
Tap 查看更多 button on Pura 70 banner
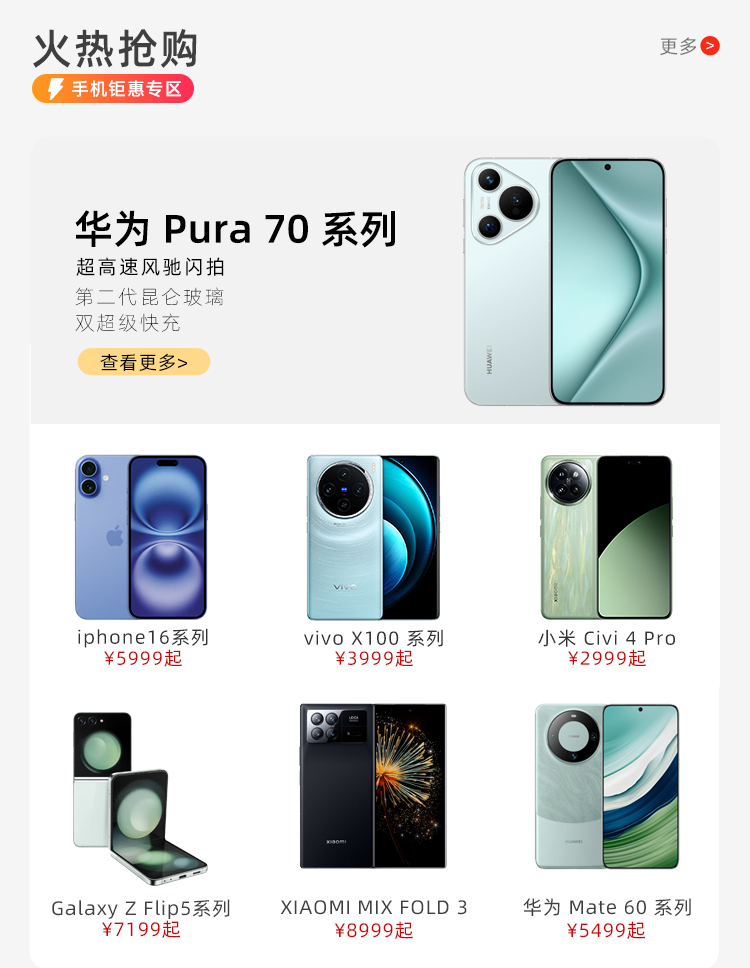[x=144, y=362]
